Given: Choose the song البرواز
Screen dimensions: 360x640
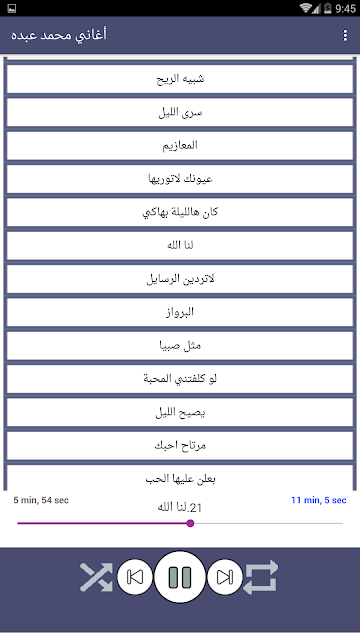Looking at the screenshot, I should [180, 312].
